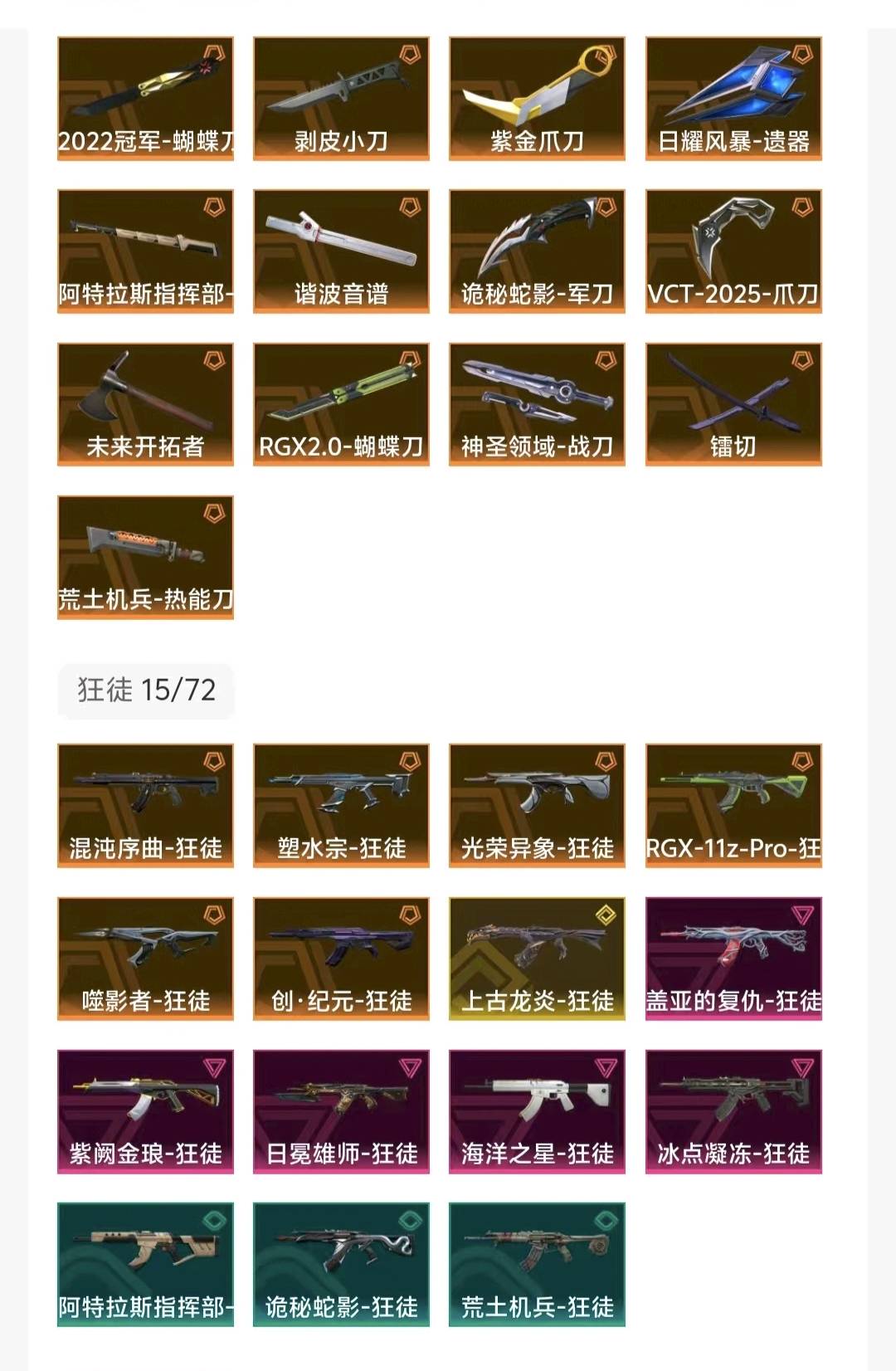The height and width of the screenshot is (1371, 896).
Task: Select the 未来开拓者 axe skin
Action: click(x=145, y=404)
